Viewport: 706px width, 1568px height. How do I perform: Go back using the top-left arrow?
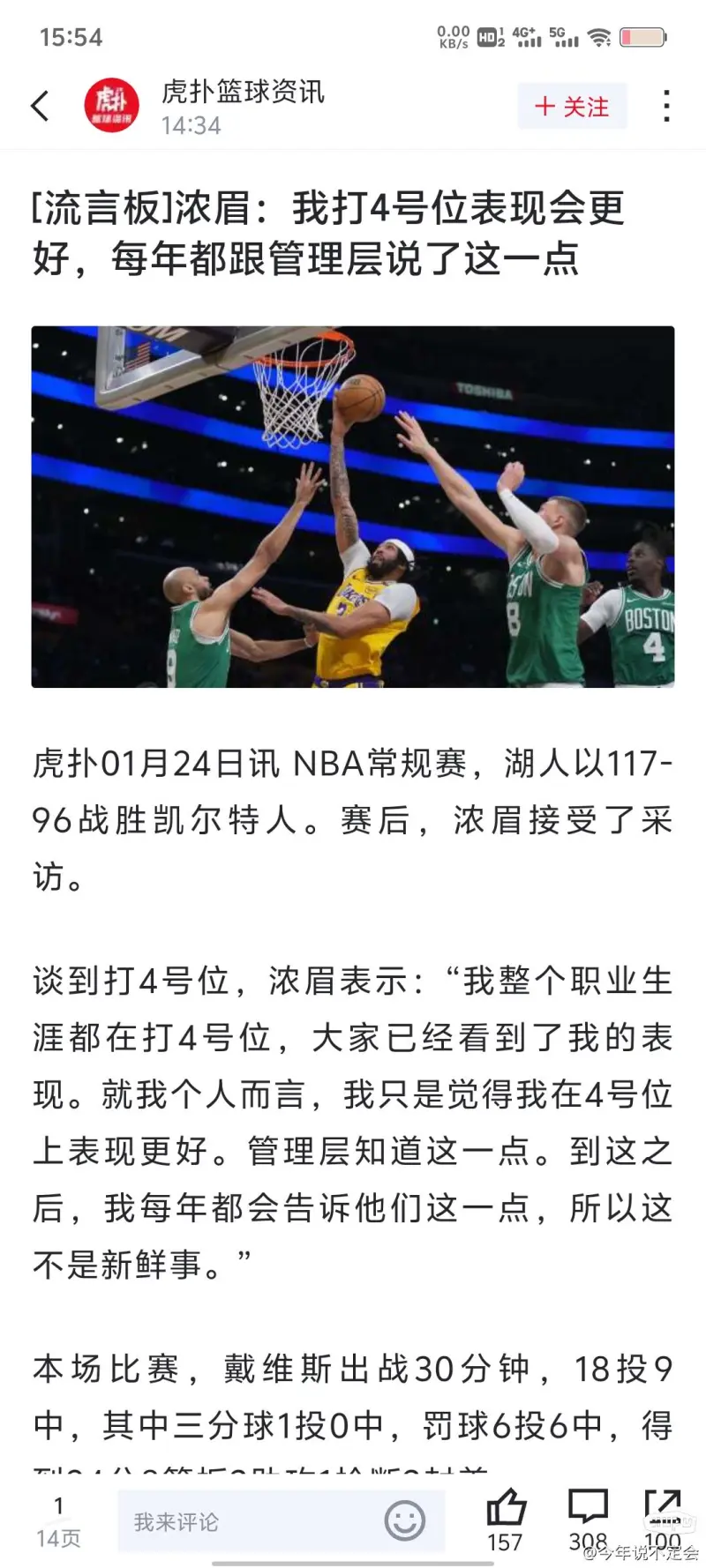[40, 106]
